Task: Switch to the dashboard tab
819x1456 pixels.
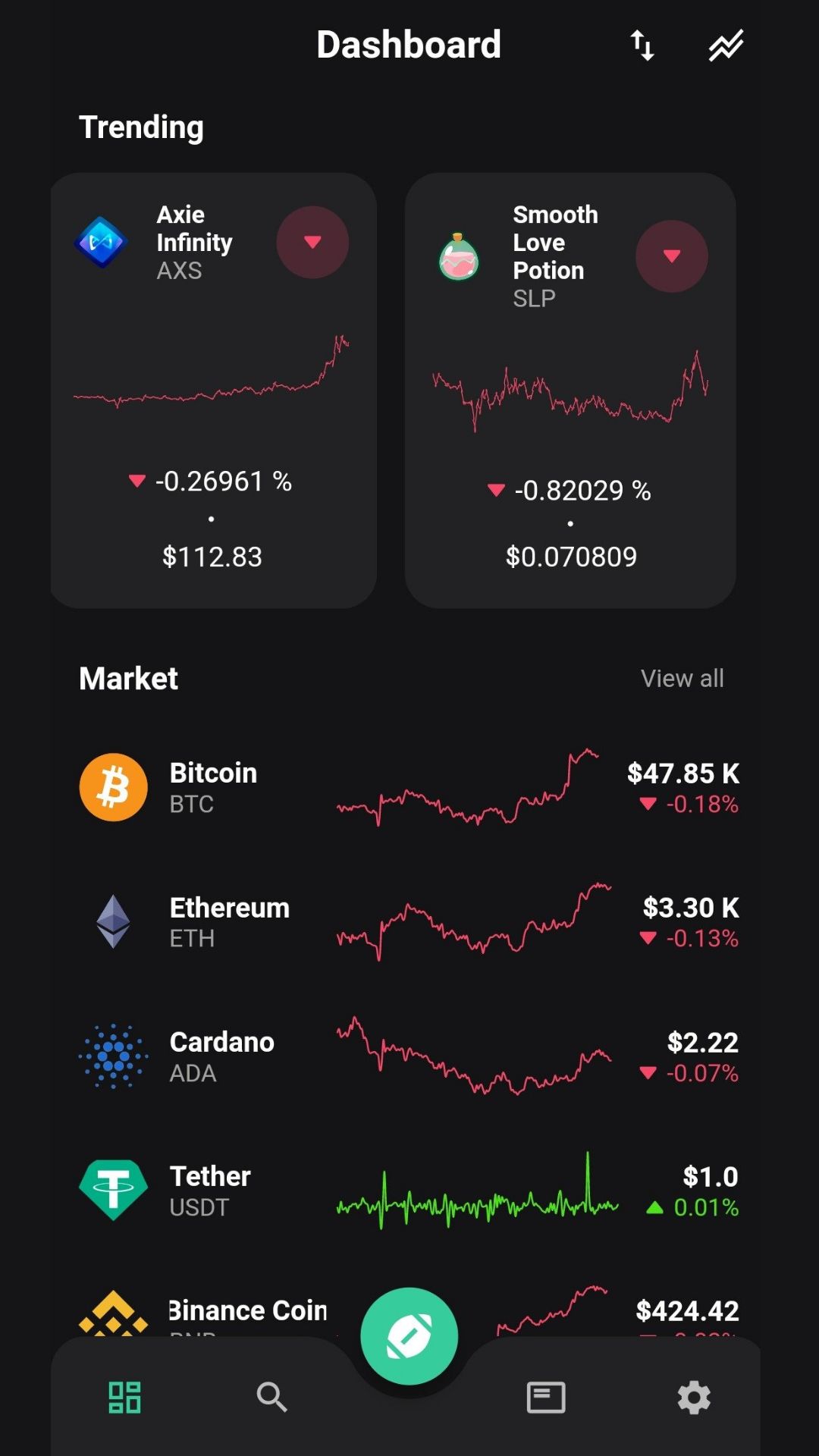Action: click(124, 1397)
